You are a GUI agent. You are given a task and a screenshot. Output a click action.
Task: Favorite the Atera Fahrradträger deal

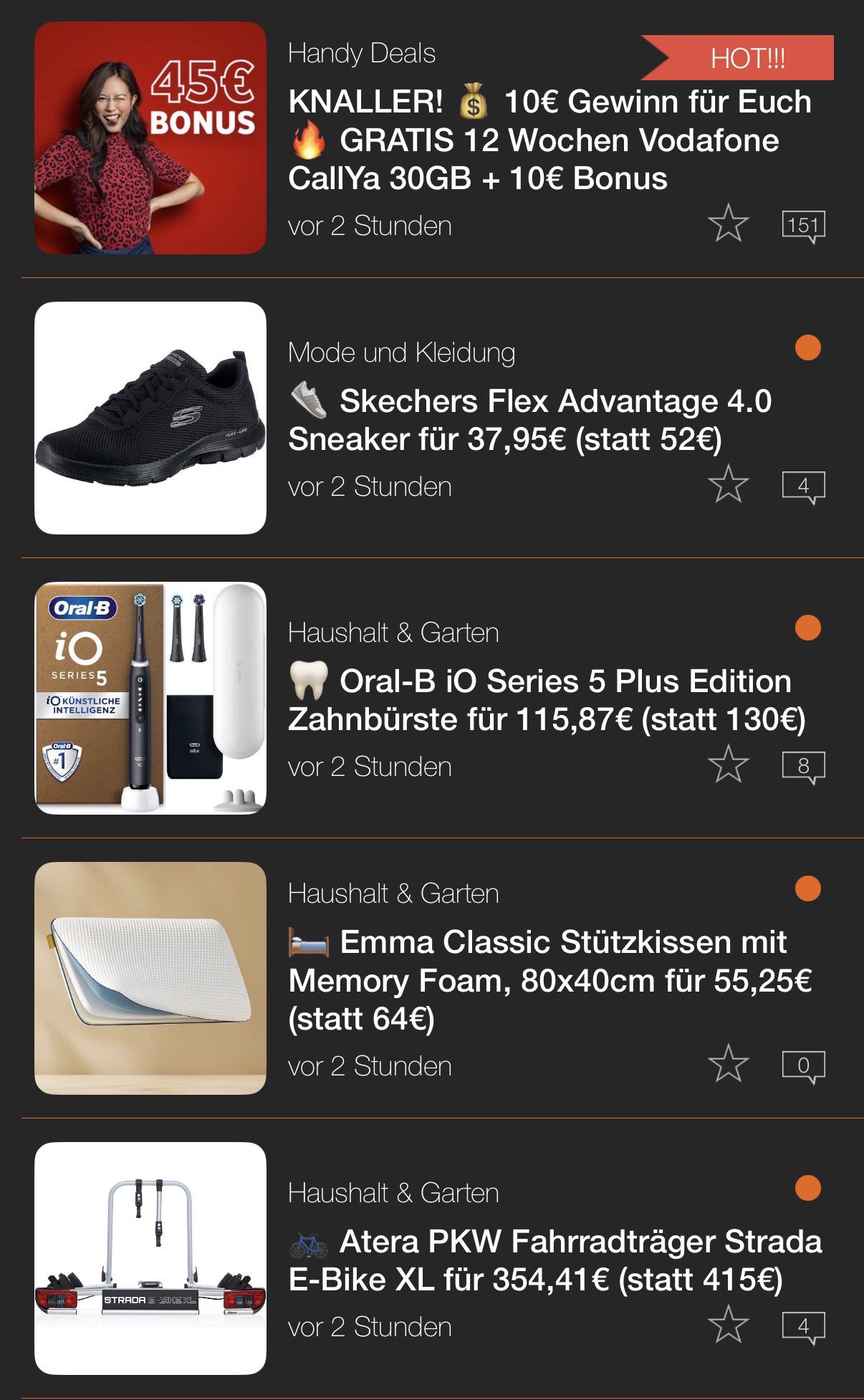(x=728, y=1325)
